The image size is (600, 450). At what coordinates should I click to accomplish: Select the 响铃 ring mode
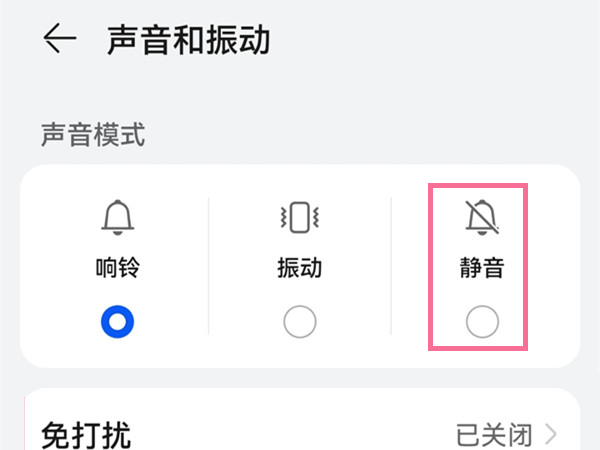coord(118,321)
